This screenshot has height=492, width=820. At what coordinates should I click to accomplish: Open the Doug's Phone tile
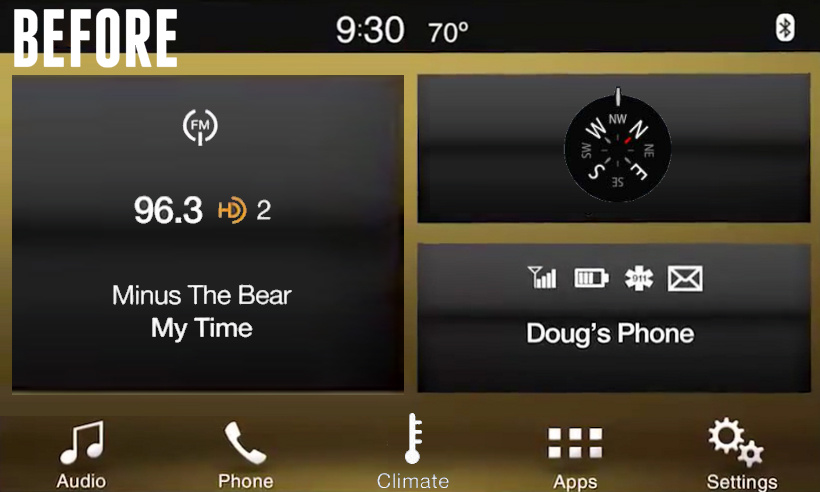[613, 317]
